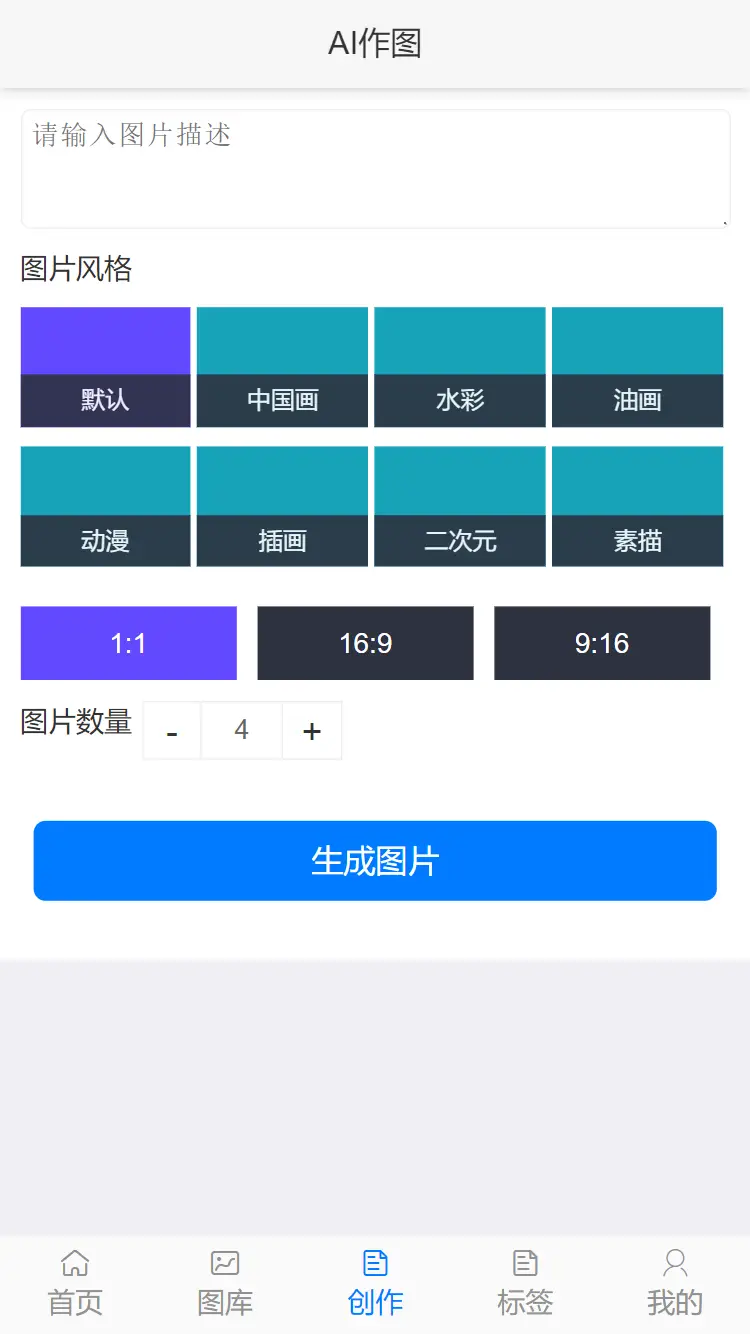Select the 默认 style tile
This screenshot has height=1334, width=750.
pyautogui.click(x=105, y=367)
